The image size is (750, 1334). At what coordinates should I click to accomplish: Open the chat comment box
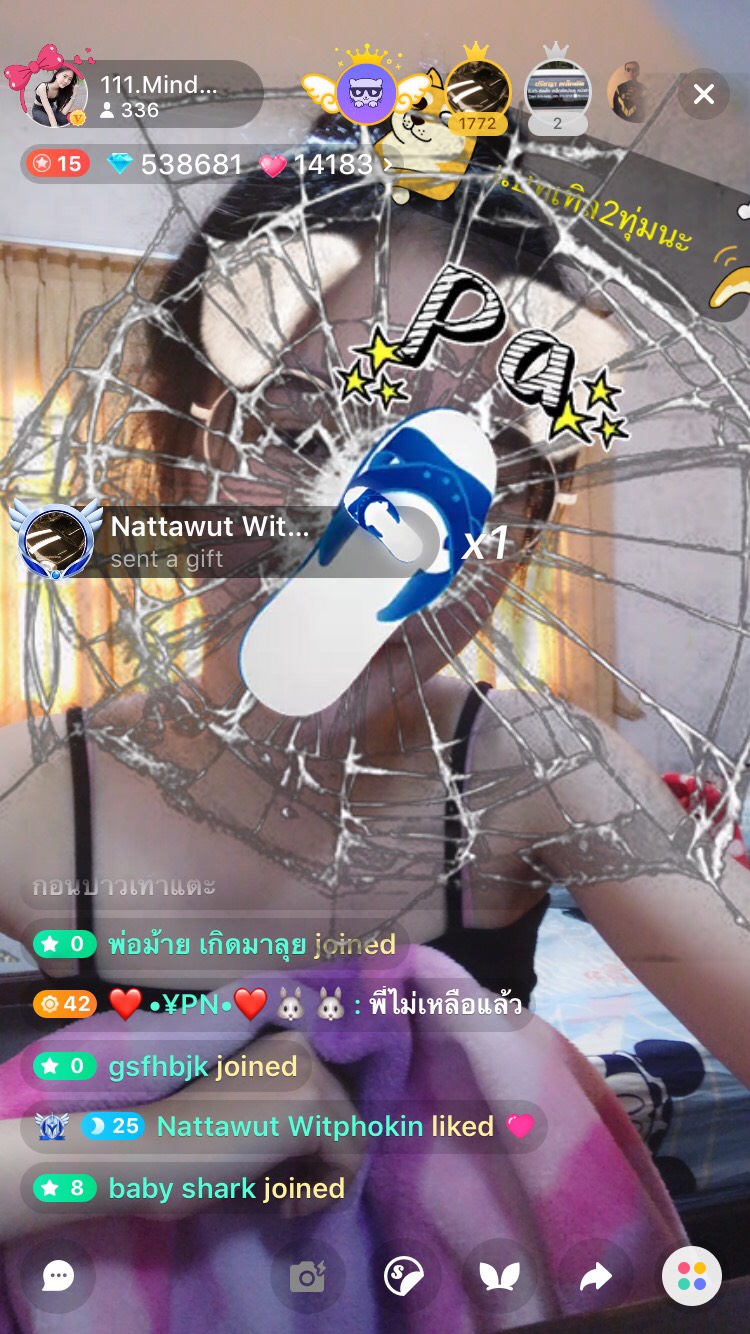tap(58, 1276)
